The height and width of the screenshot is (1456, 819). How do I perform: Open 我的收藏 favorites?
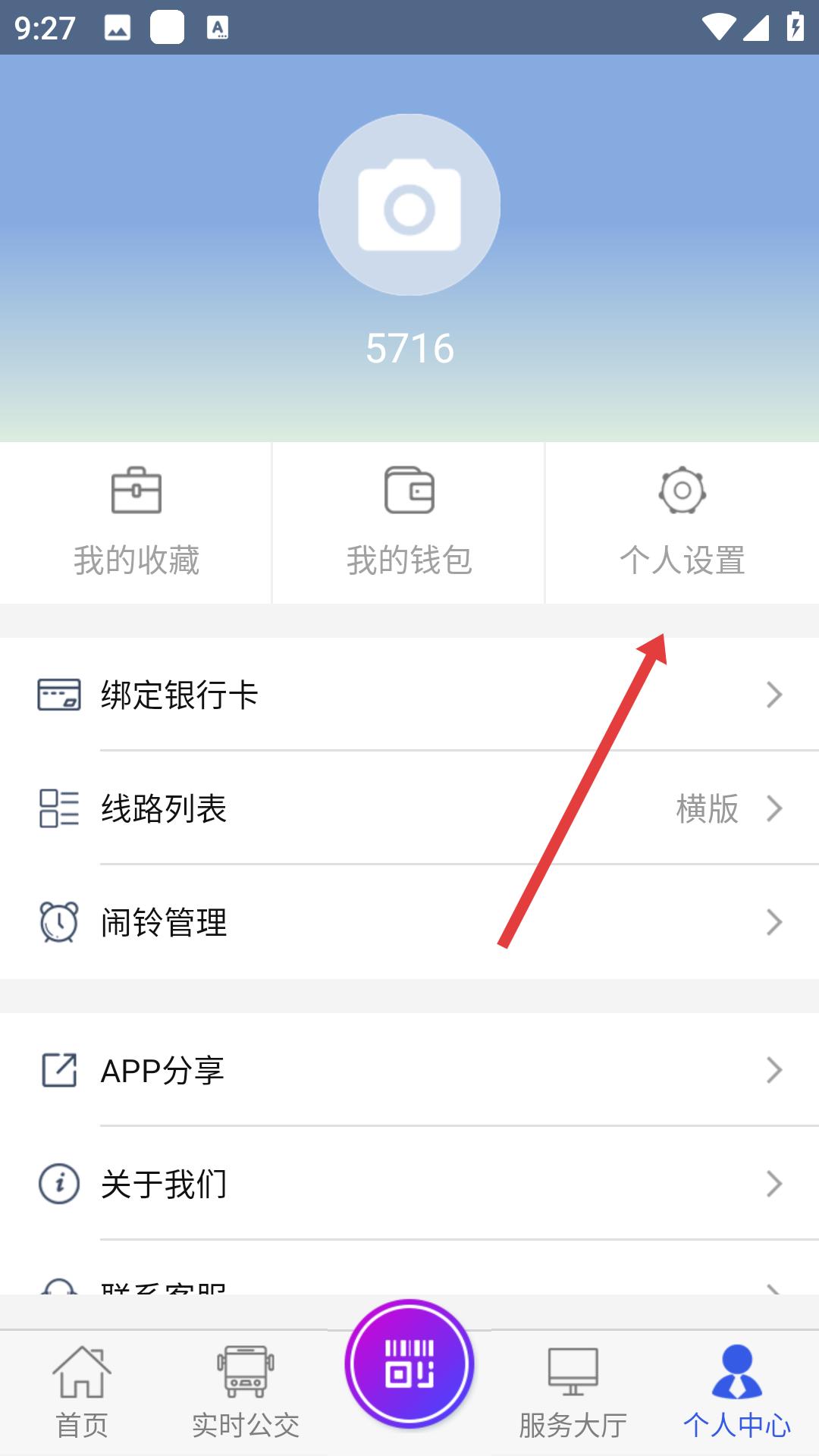136,522
